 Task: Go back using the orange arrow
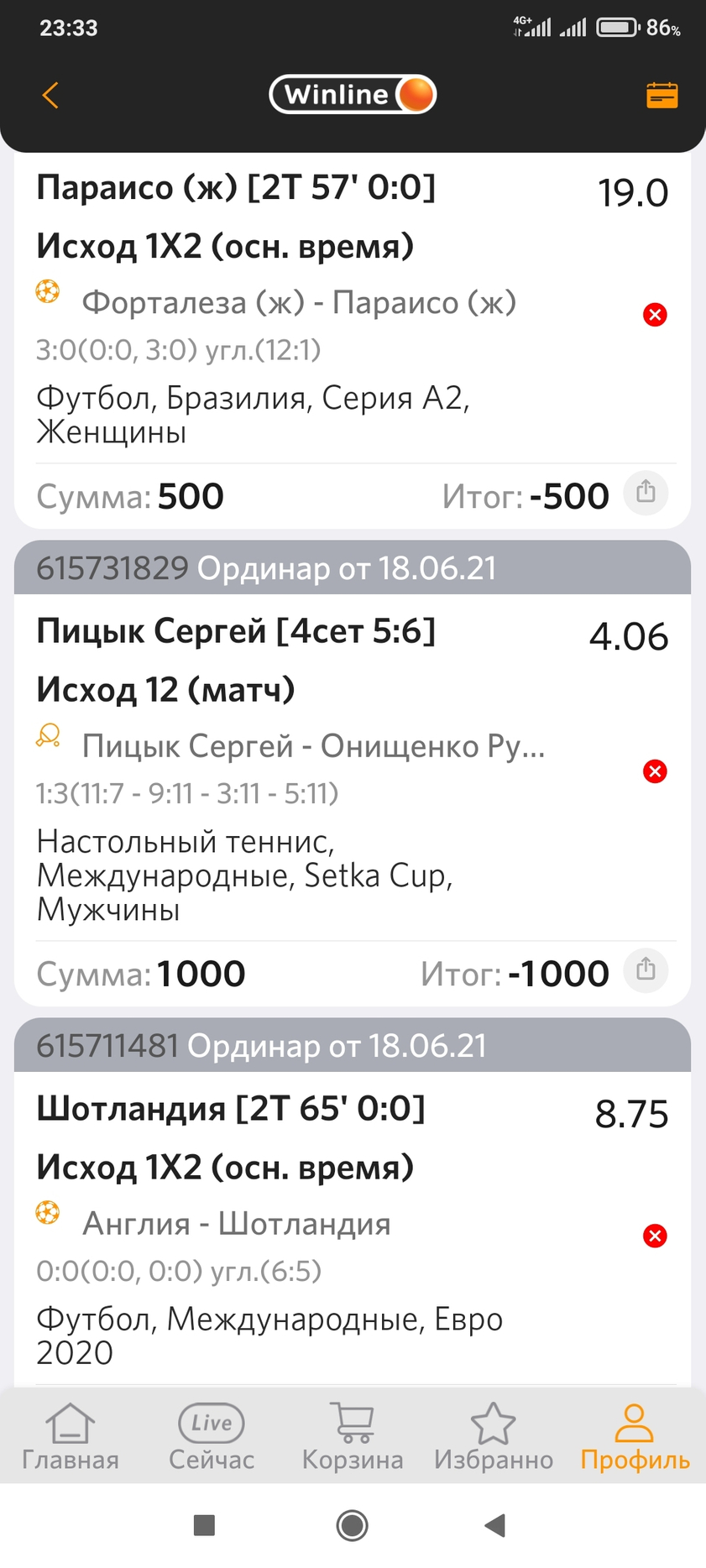tap(50, 95)
